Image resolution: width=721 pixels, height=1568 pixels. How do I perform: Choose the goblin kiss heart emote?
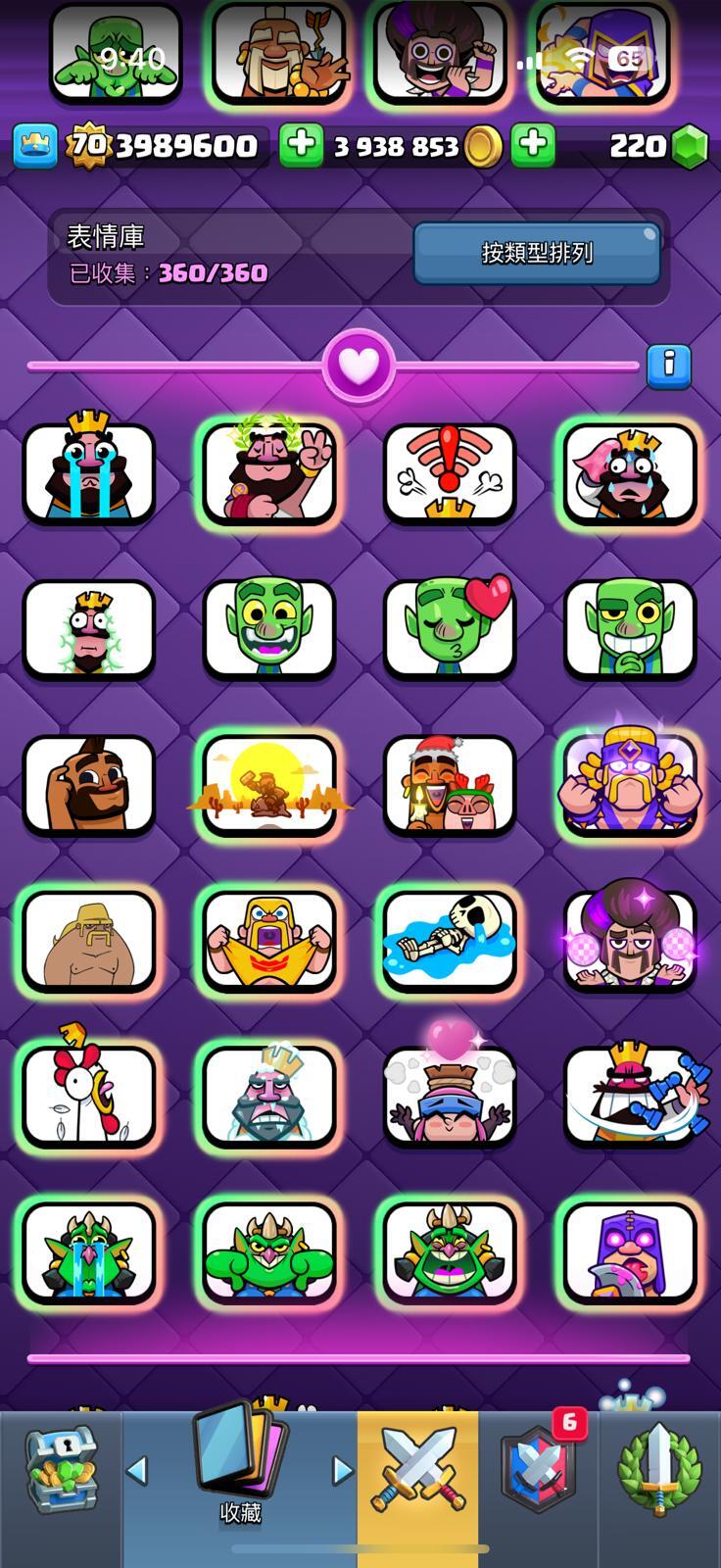(x=449, y=627)
